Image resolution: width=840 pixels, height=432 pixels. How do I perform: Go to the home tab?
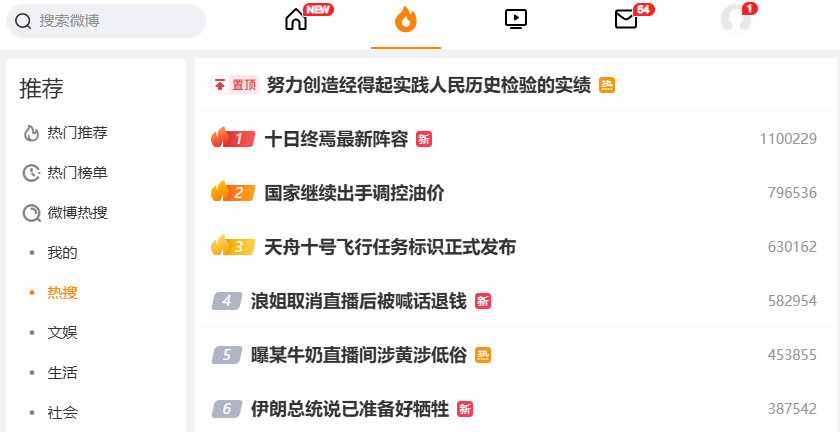point(296,20)
